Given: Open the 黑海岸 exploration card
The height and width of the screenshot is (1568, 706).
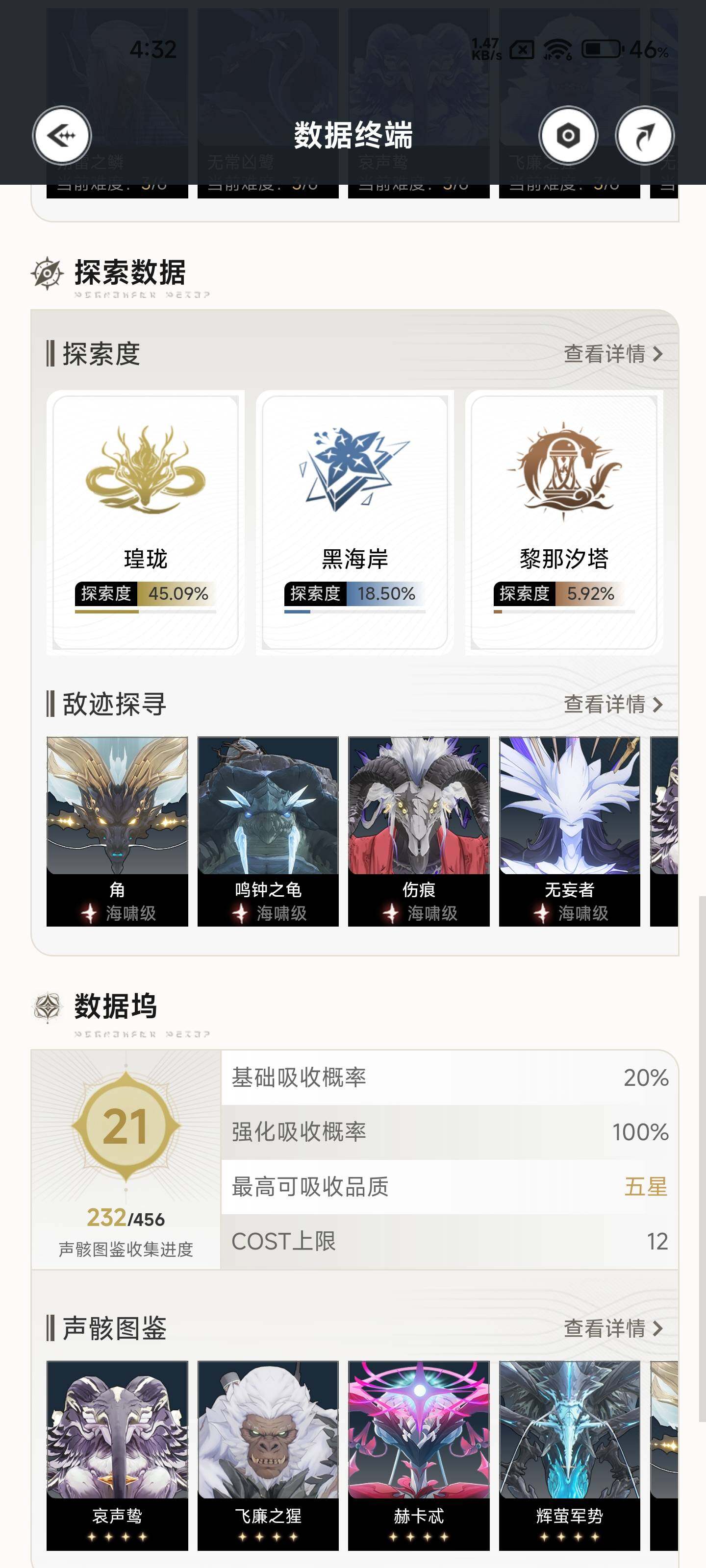Looking at the screenshot, I should pos(354,522).
